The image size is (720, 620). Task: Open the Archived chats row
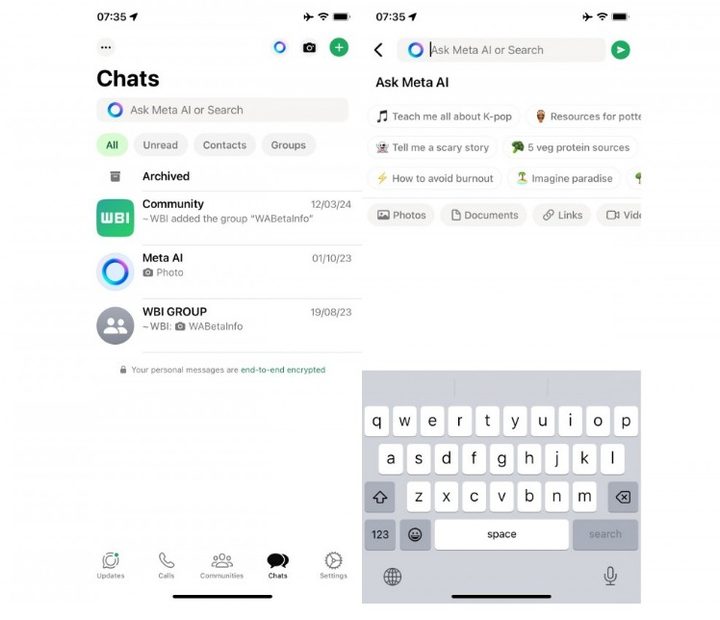click(165, 176)
